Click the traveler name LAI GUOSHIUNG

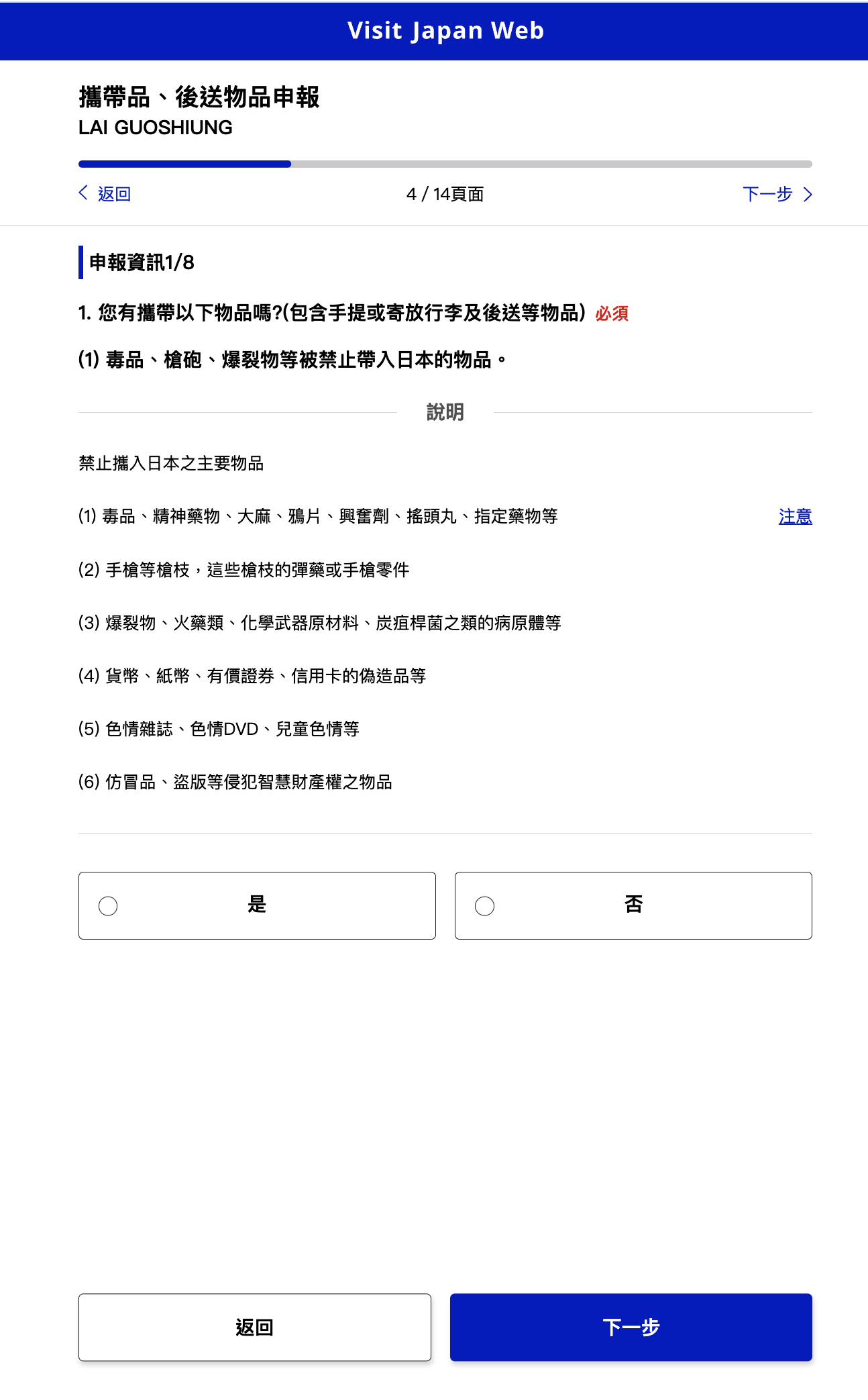point(155,128)
